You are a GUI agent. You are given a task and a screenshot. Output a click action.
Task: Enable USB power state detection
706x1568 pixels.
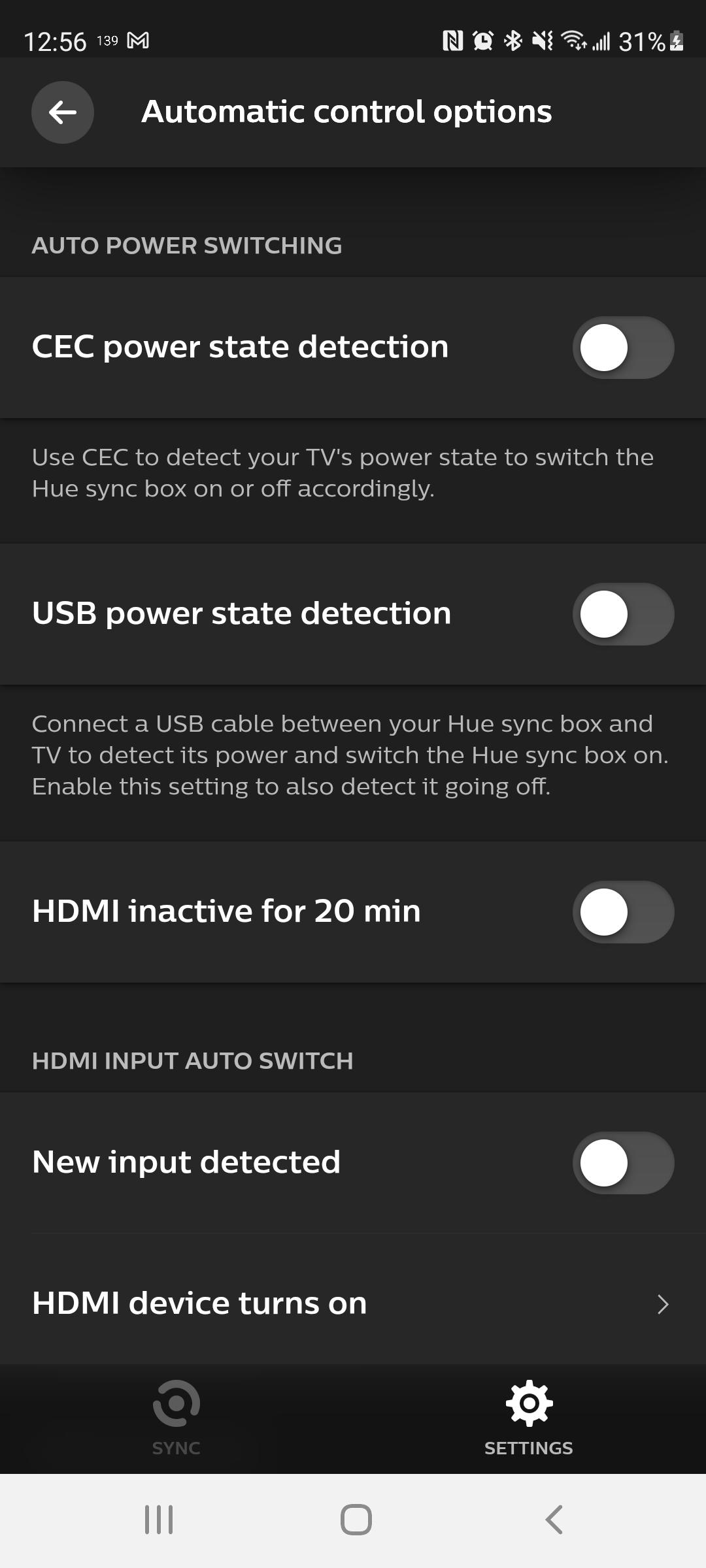click(x=623, y=613)
